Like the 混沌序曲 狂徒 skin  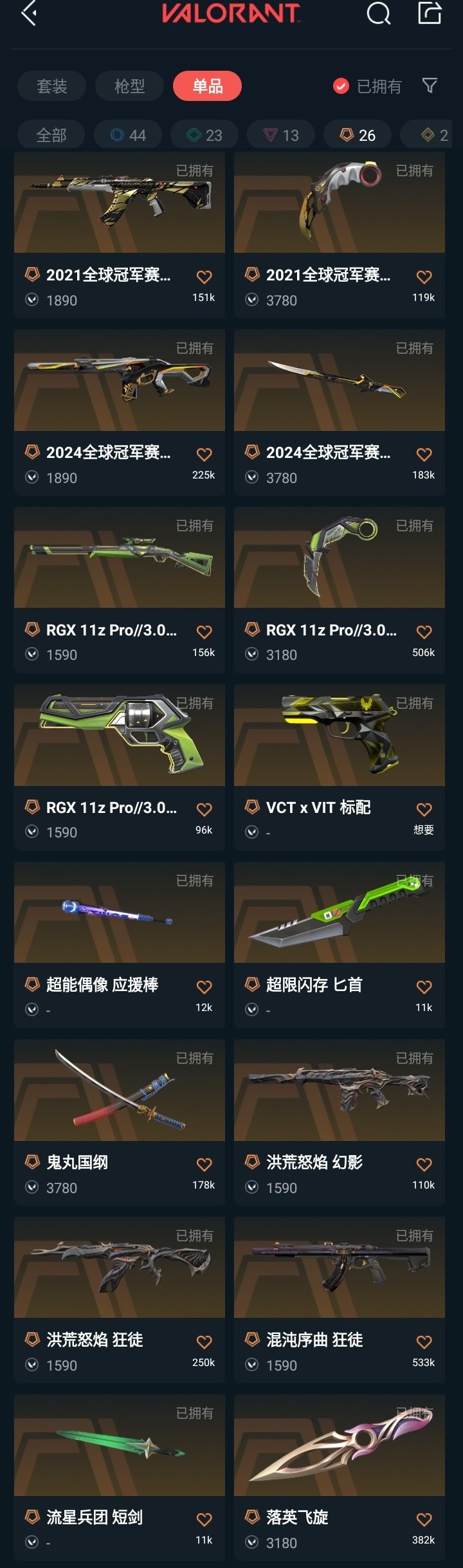click(424, 1342)
